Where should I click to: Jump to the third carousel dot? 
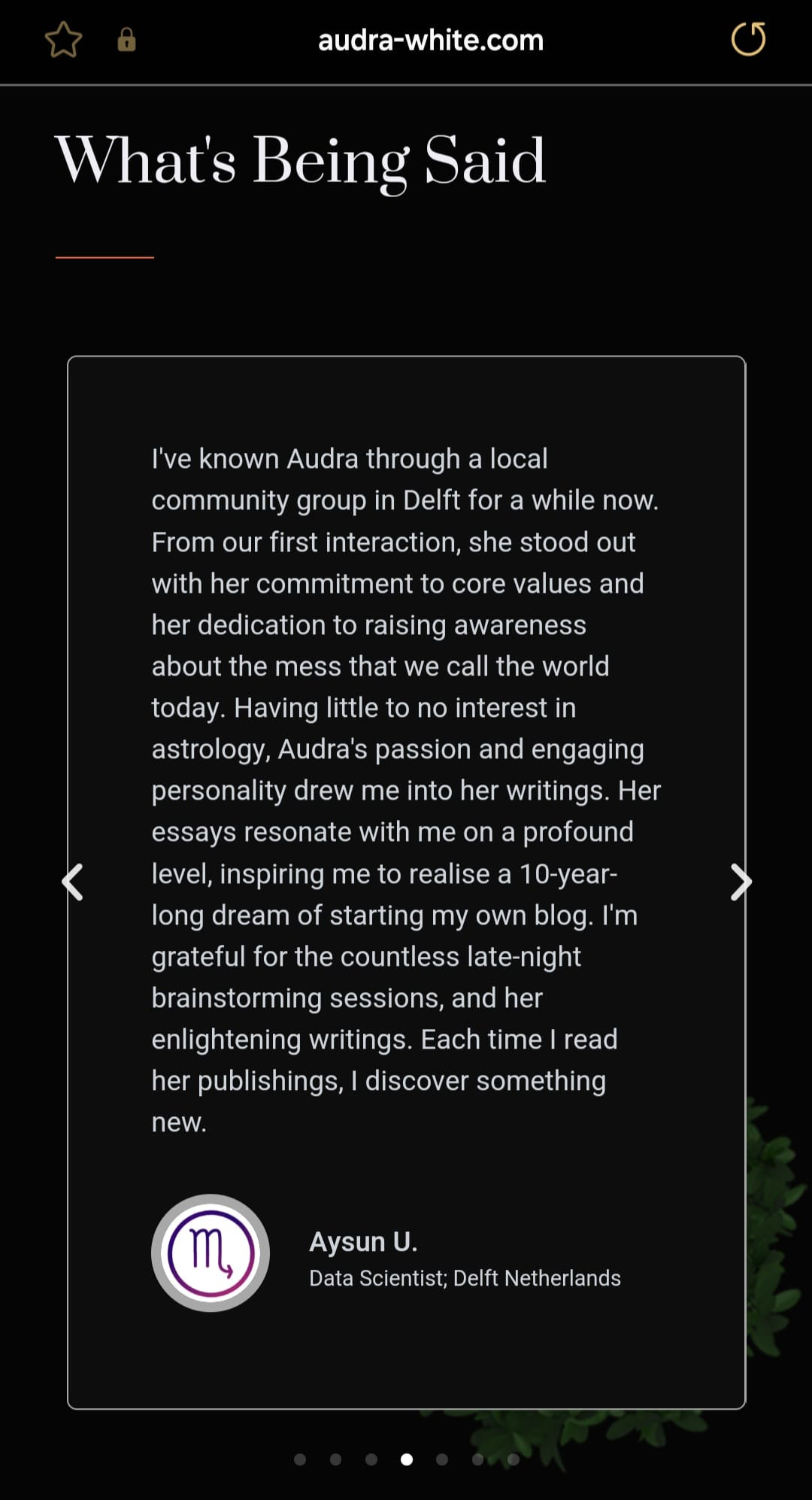pos(371,1459)
